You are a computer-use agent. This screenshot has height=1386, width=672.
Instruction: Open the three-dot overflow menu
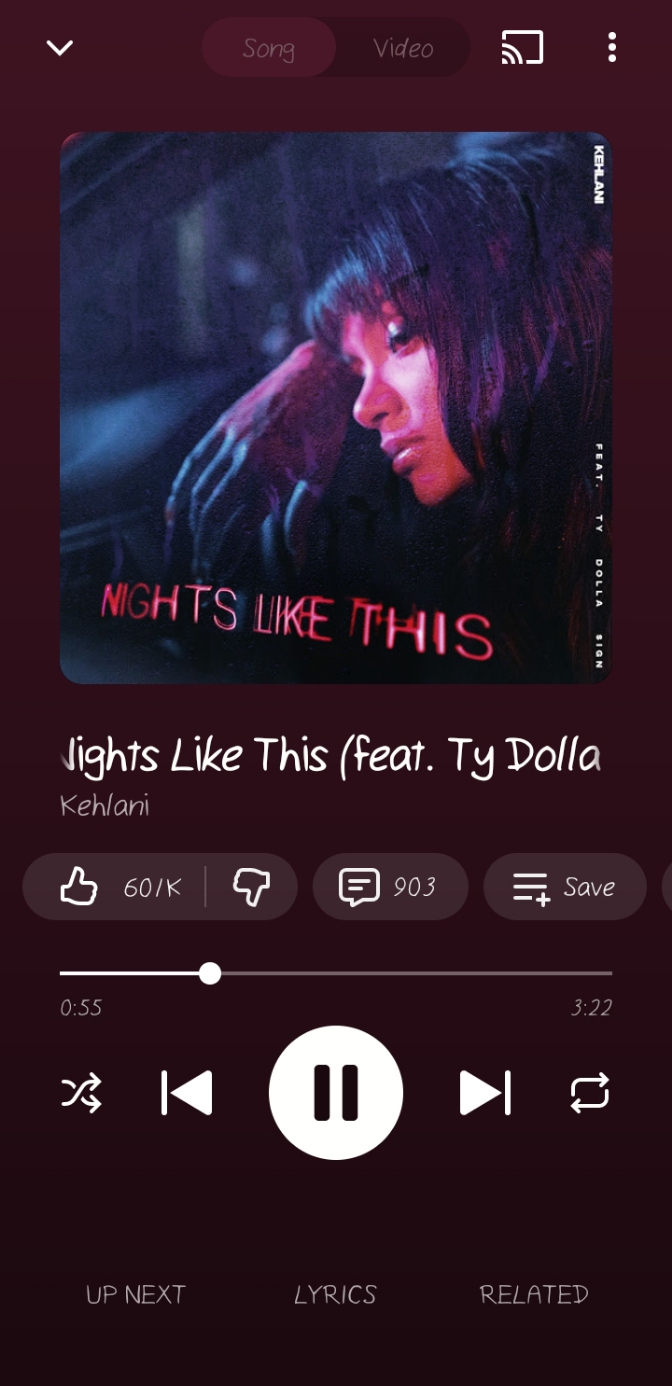tap(612, 47)
